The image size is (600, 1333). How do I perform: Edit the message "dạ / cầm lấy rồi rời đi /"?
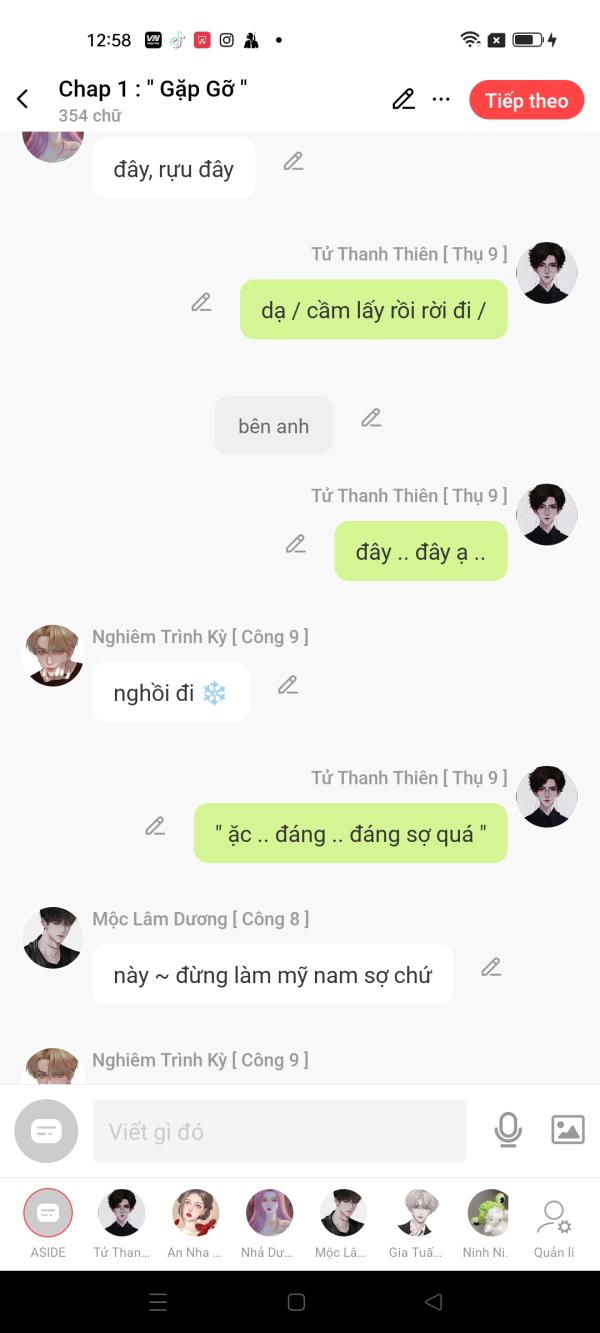(x=201, y=302)
